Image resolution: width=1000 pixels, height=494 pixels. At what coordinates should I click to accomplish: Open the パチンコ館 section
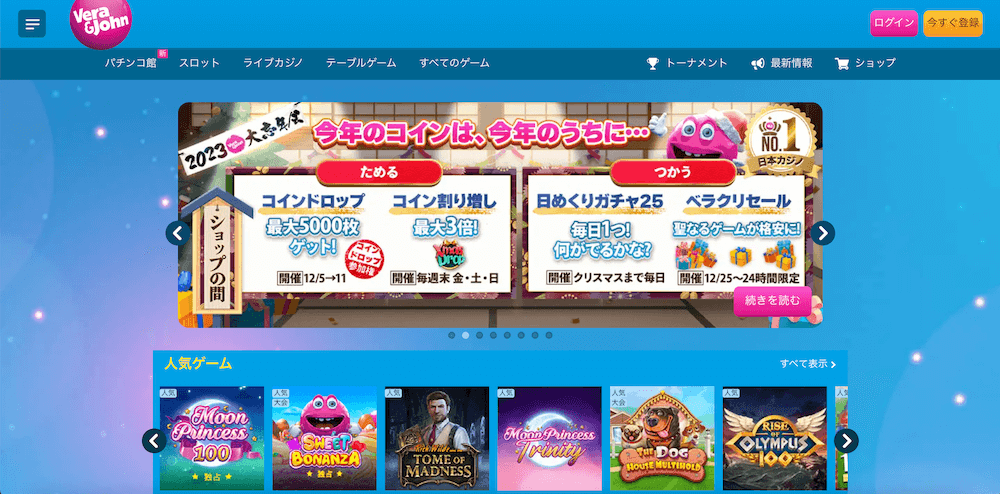coord(132,63)
